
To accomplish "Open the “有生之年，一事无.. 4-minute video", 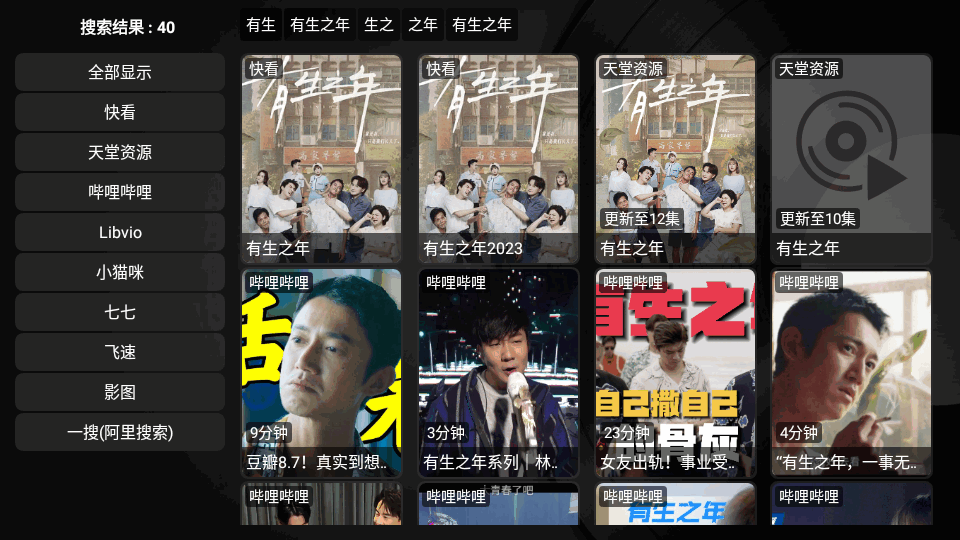I will [851, 372].
